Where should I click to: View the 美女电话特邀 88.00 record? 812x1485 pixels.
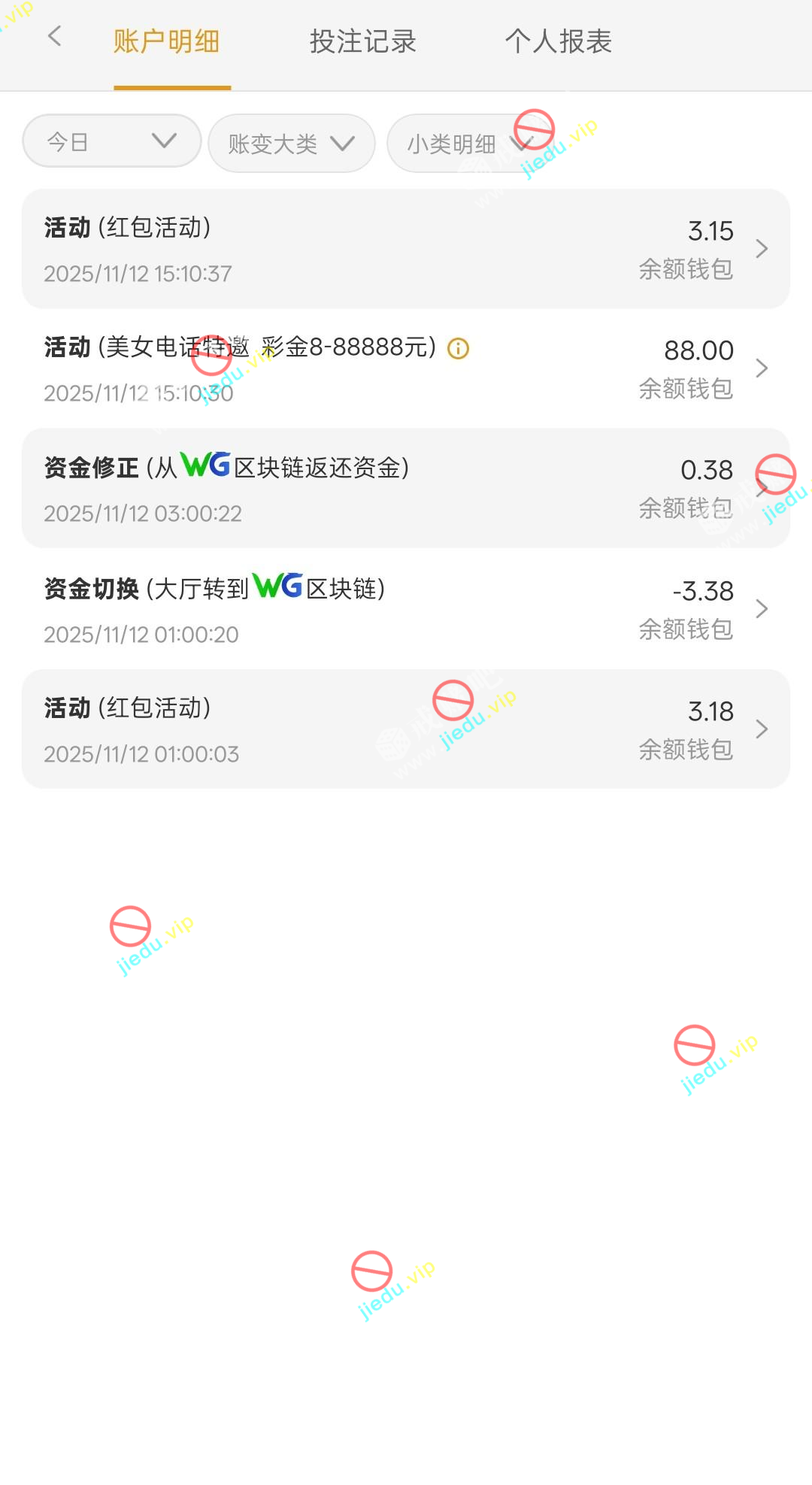406,368
